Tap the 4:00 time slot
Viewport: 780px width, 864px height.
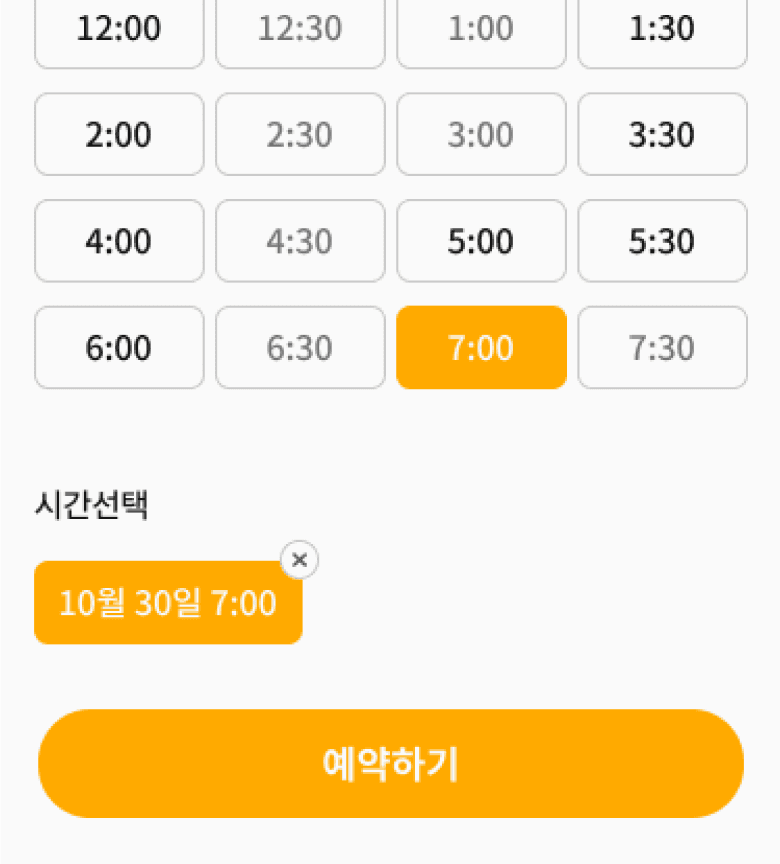point(119,241)
